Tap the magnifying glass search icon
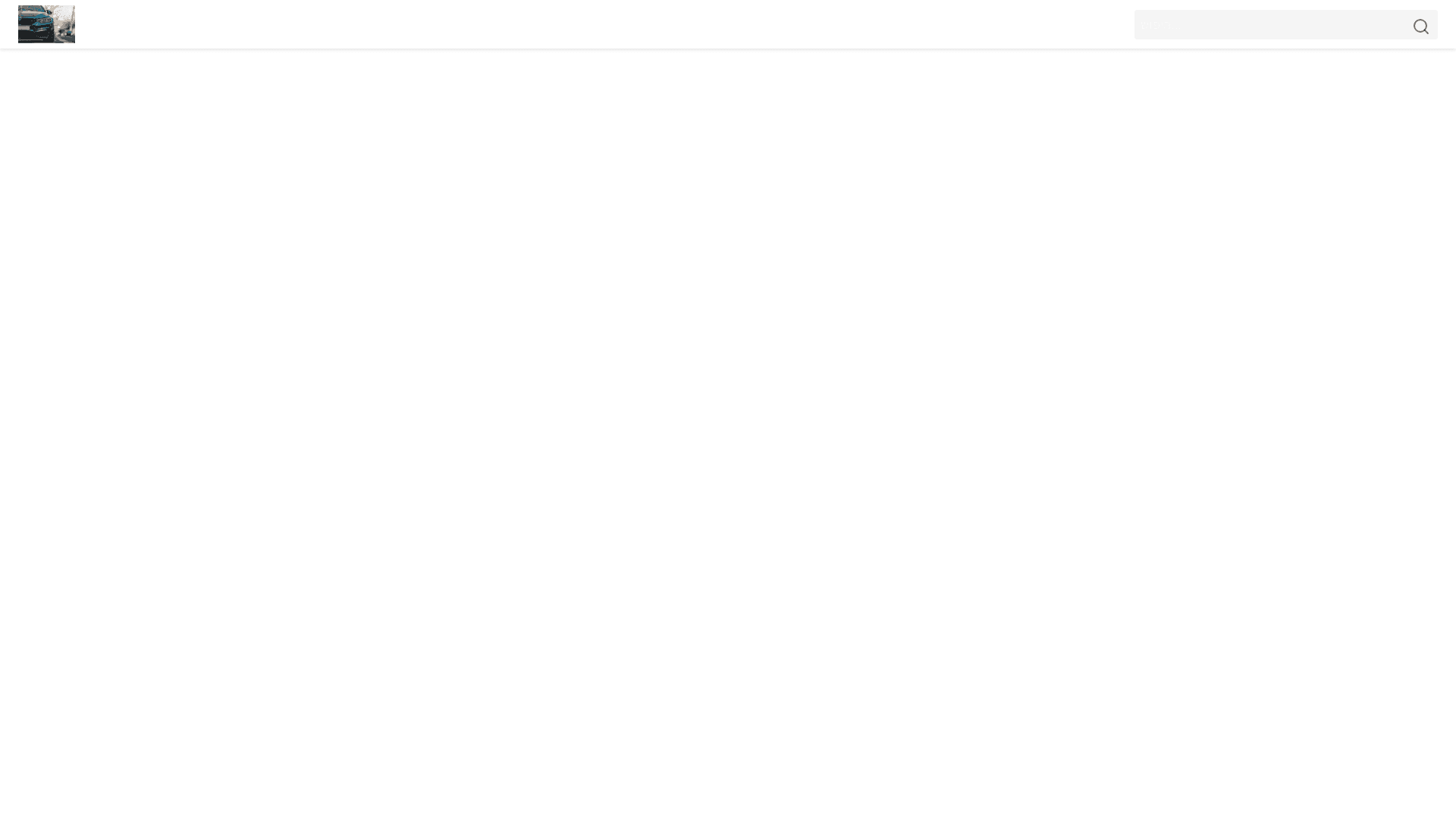1456x819 pixels. [1420, 27]
